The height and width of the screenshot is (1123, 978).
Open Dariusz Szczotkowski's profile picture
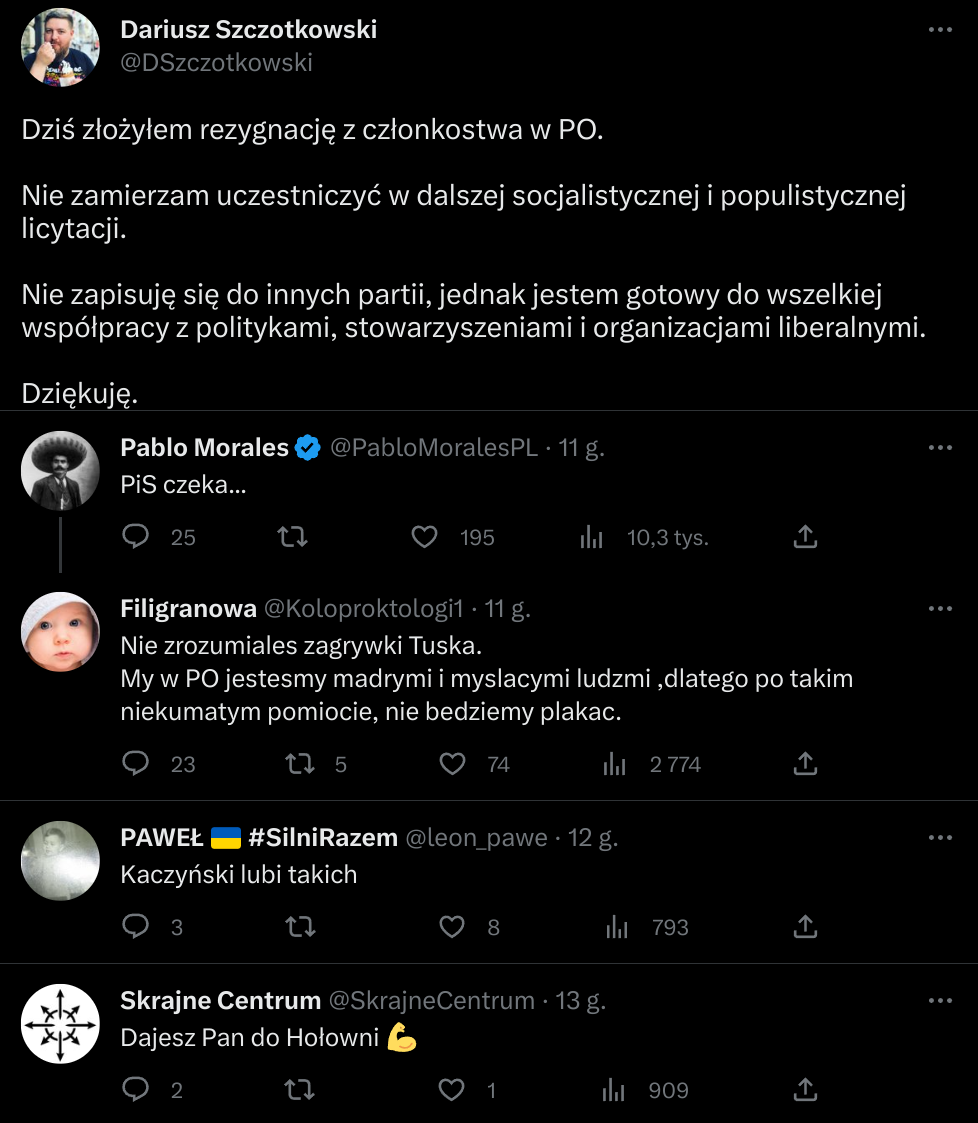60,47
